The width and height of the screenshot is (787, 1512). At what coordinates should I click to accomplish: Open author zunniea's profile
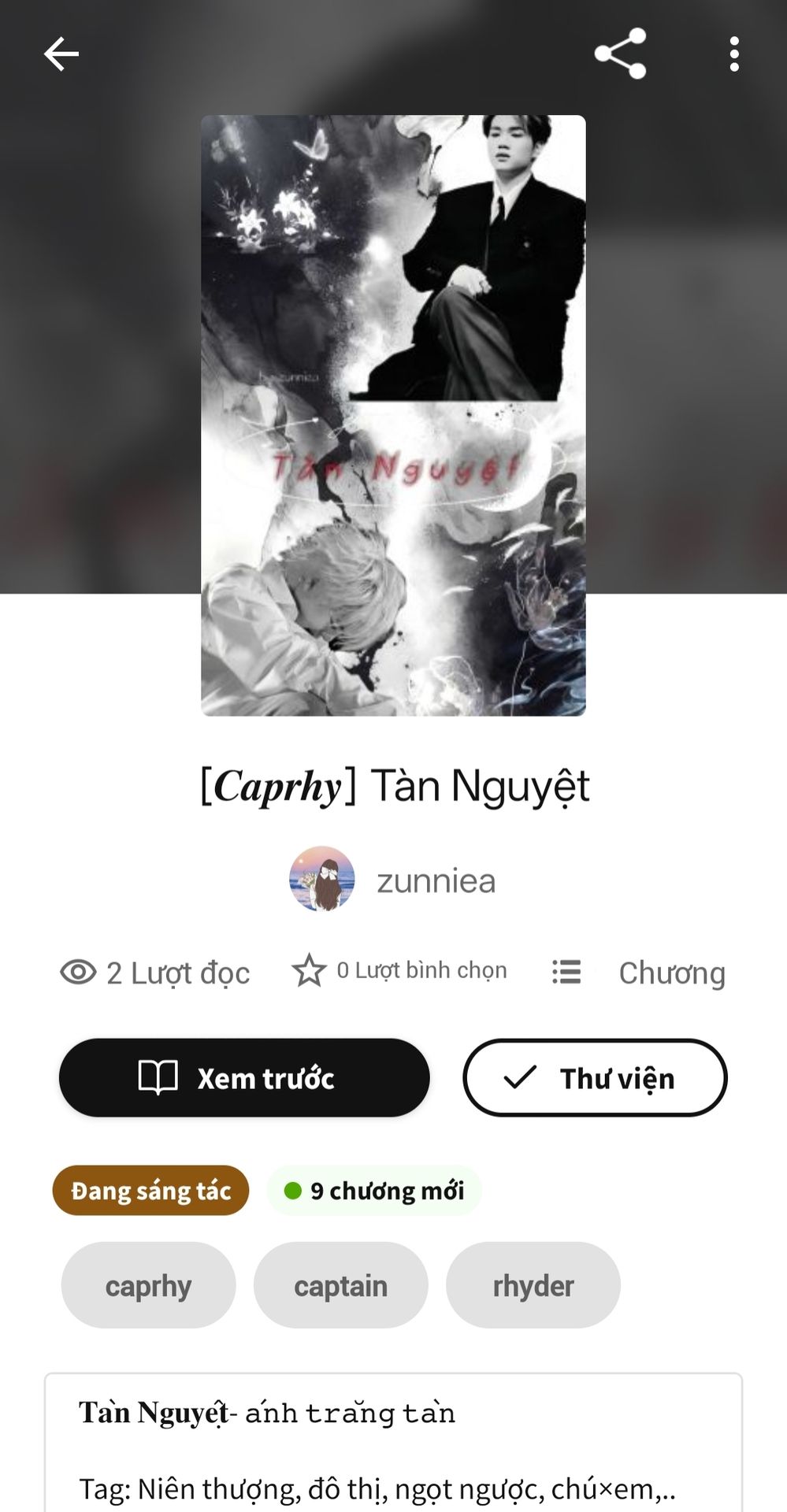(394, 880)
